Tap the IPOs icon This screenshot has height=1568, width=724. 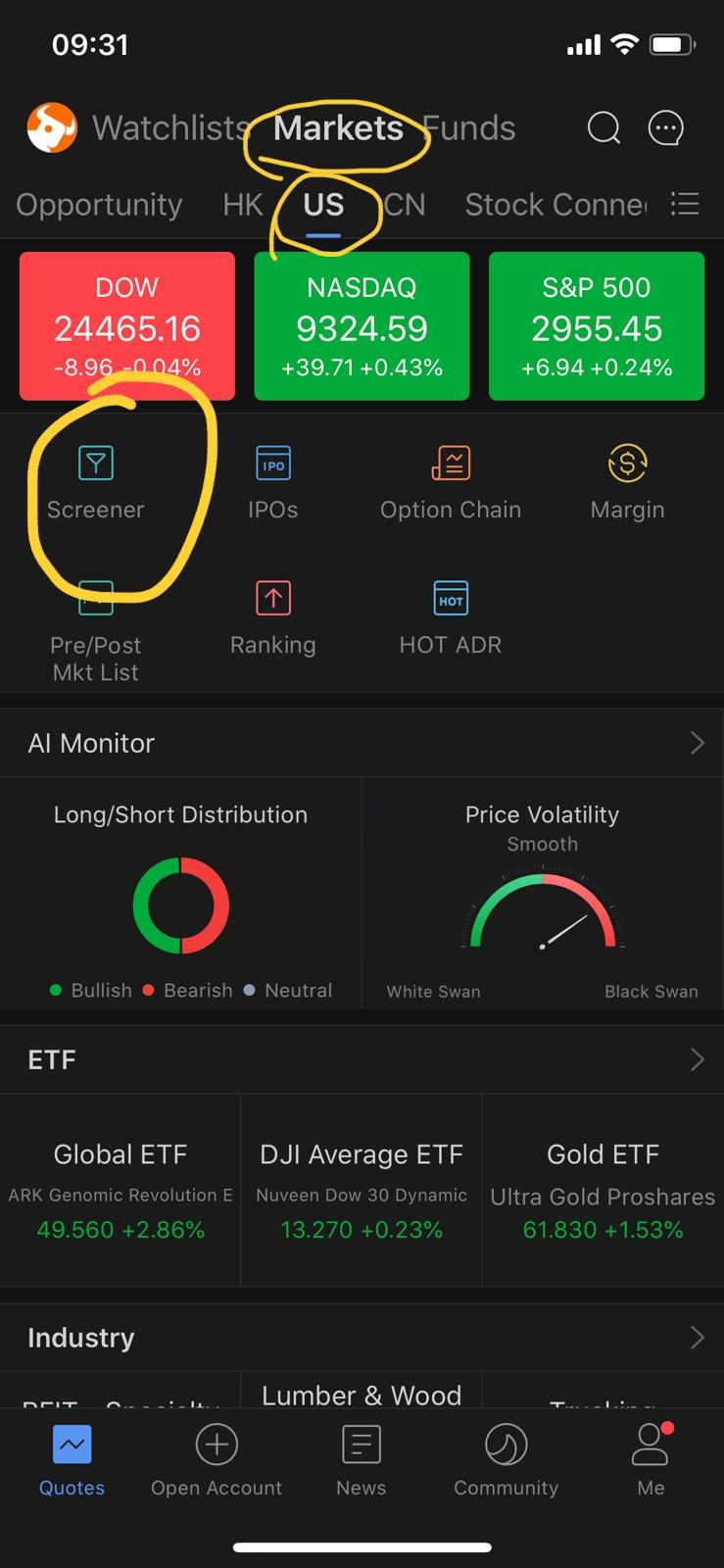pos(272,480)
